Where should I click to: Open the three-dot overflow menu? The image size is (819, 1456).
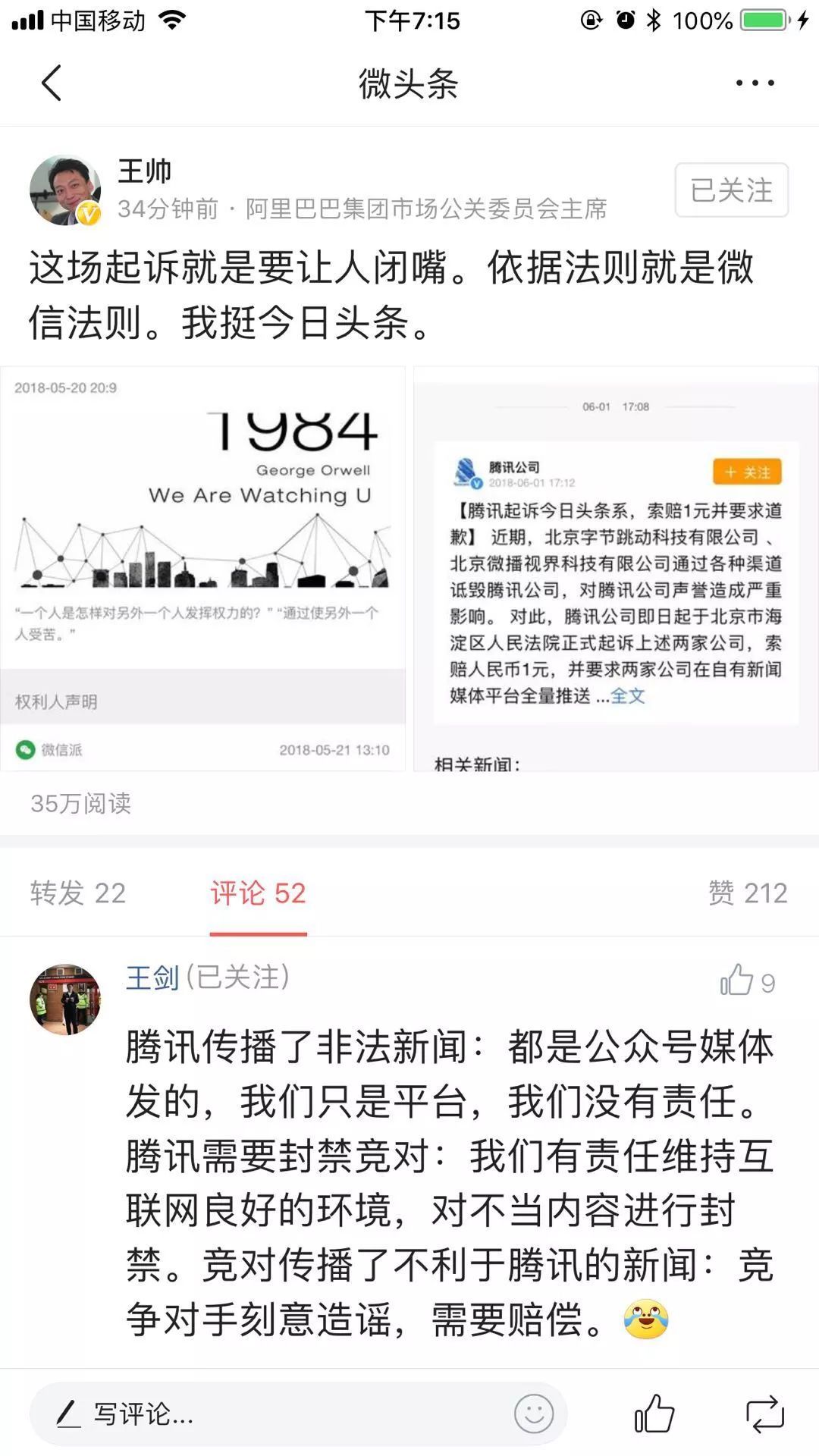(755, 83)
